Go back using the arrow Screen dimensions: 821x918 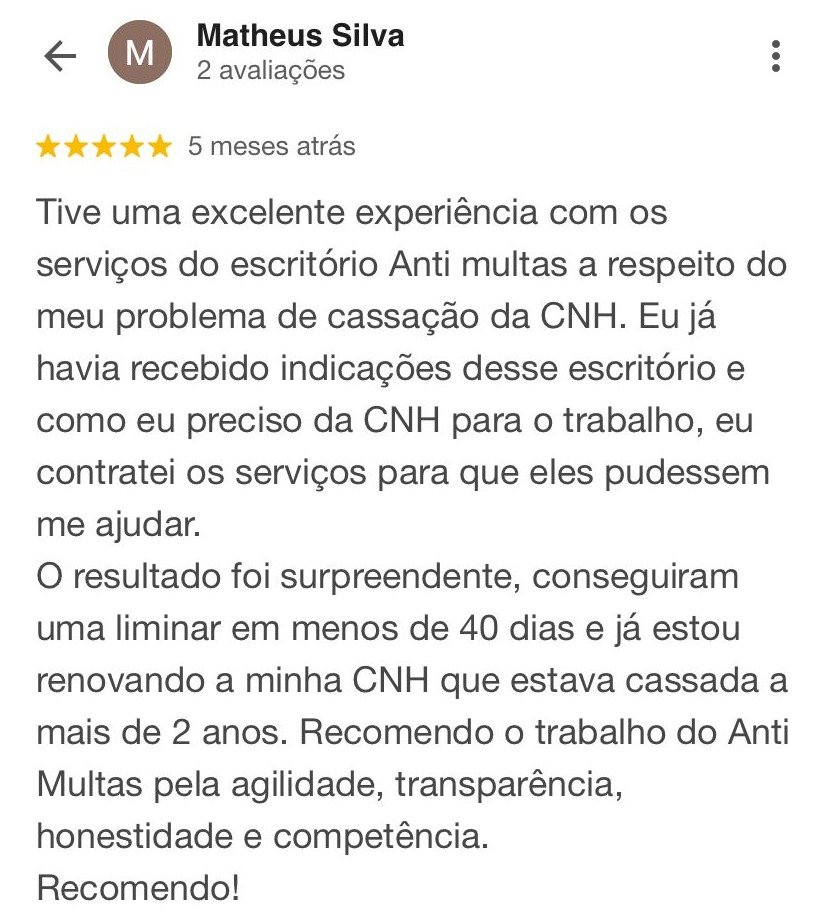point(61,56)
